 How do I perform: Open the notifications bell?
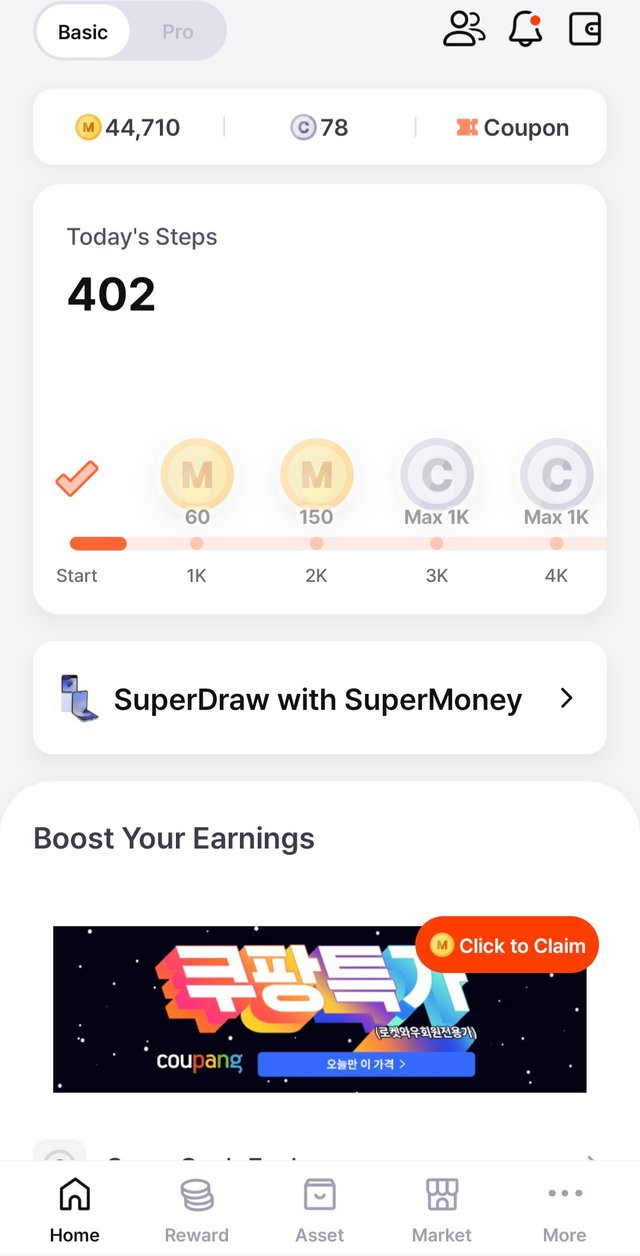coord(525,29)
